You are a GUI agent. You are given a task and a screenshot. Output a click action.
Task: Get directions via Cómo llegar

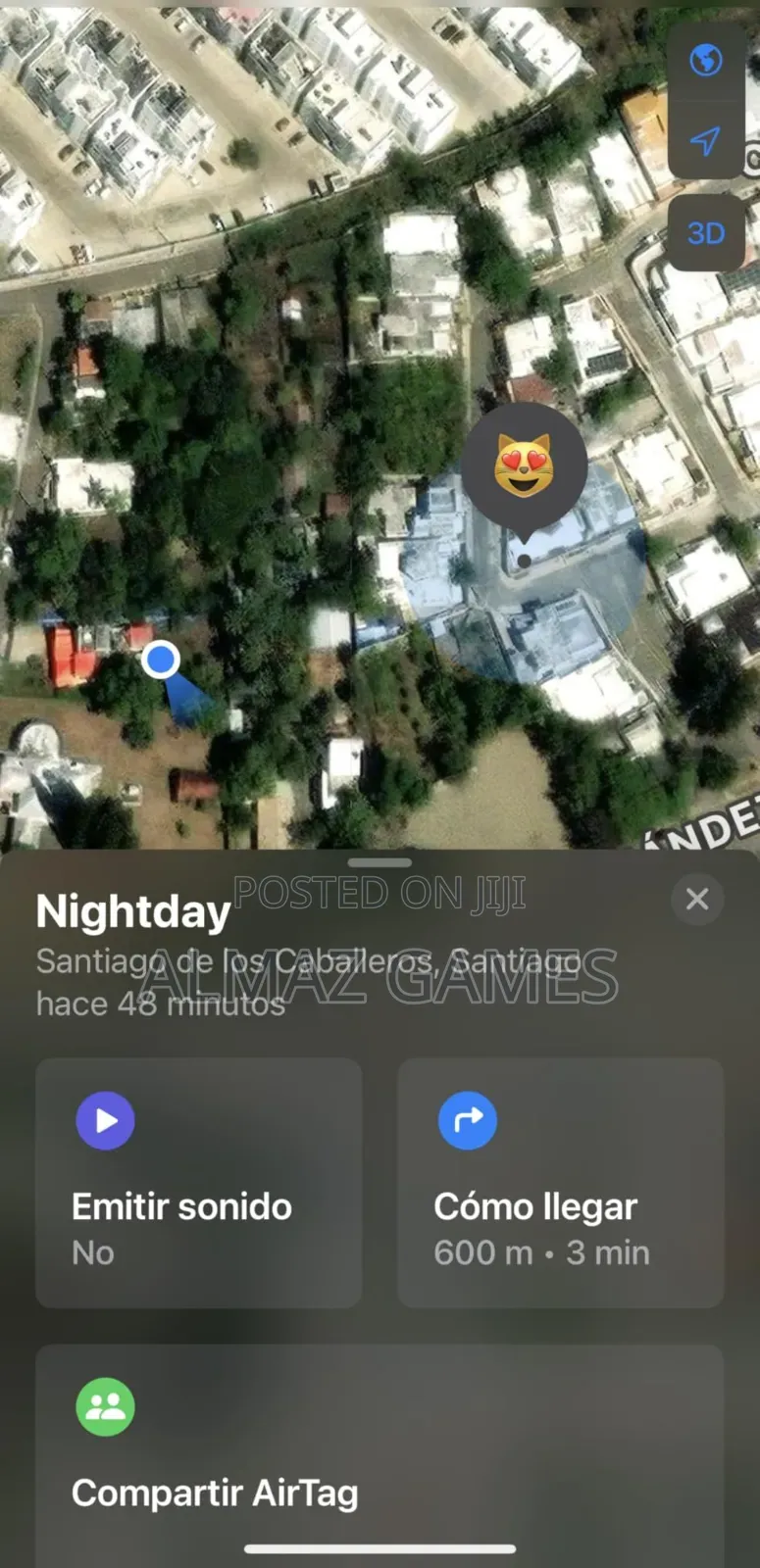[560, 1182]
